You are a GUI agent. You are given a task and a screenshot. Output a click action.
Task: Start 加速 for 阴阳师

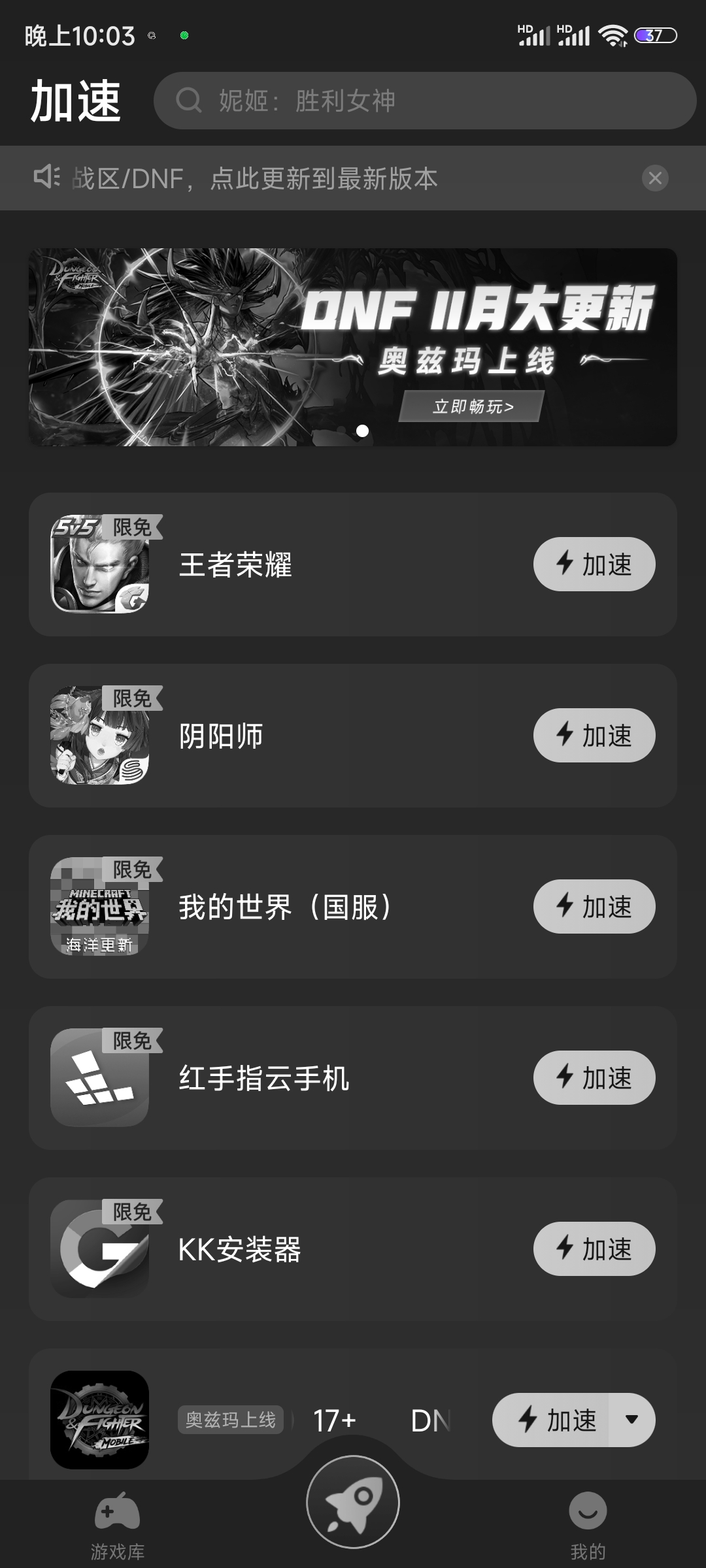pos(594,736)
